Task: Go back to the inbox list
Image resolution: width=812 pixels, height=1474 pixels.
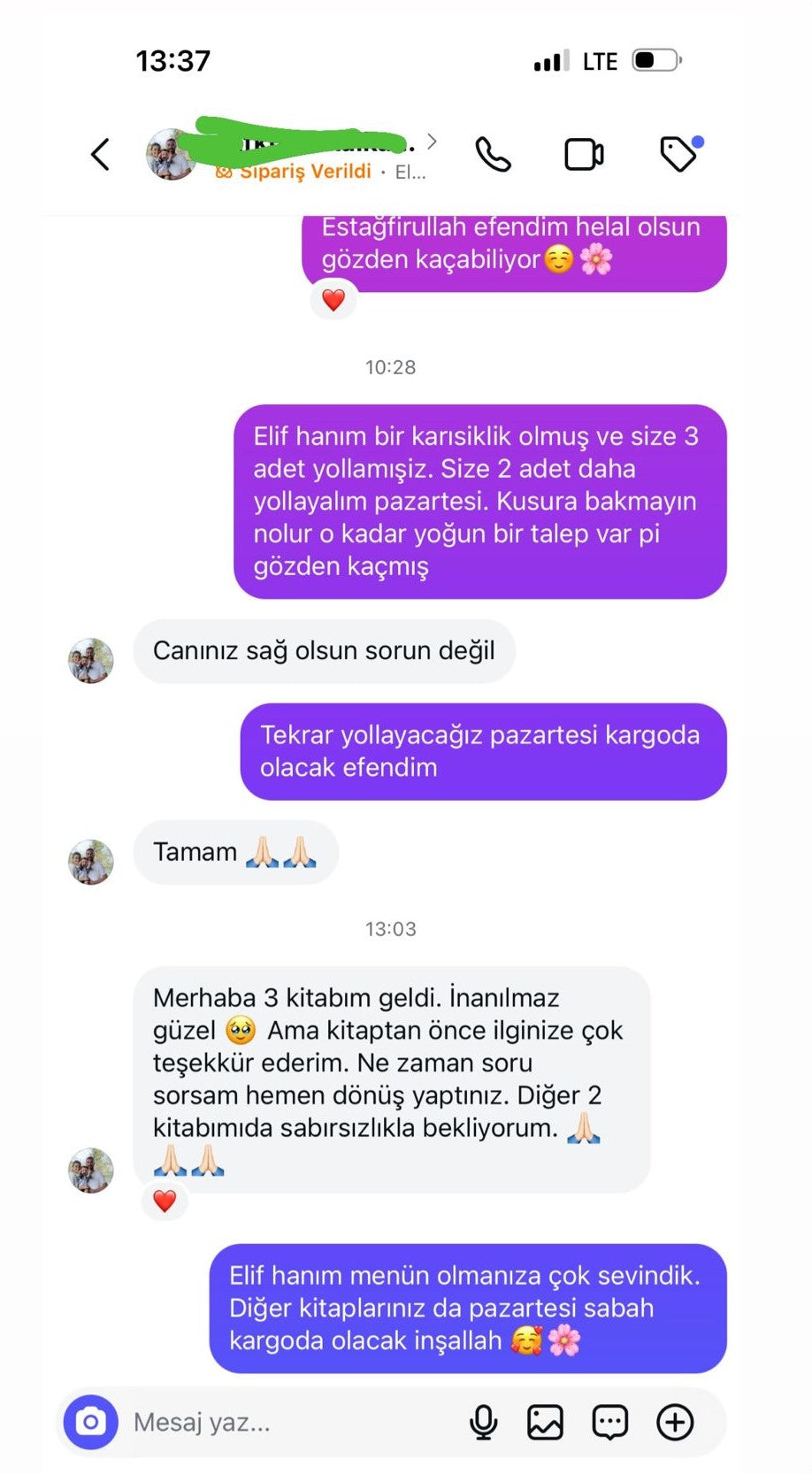Action: [101, 154]
